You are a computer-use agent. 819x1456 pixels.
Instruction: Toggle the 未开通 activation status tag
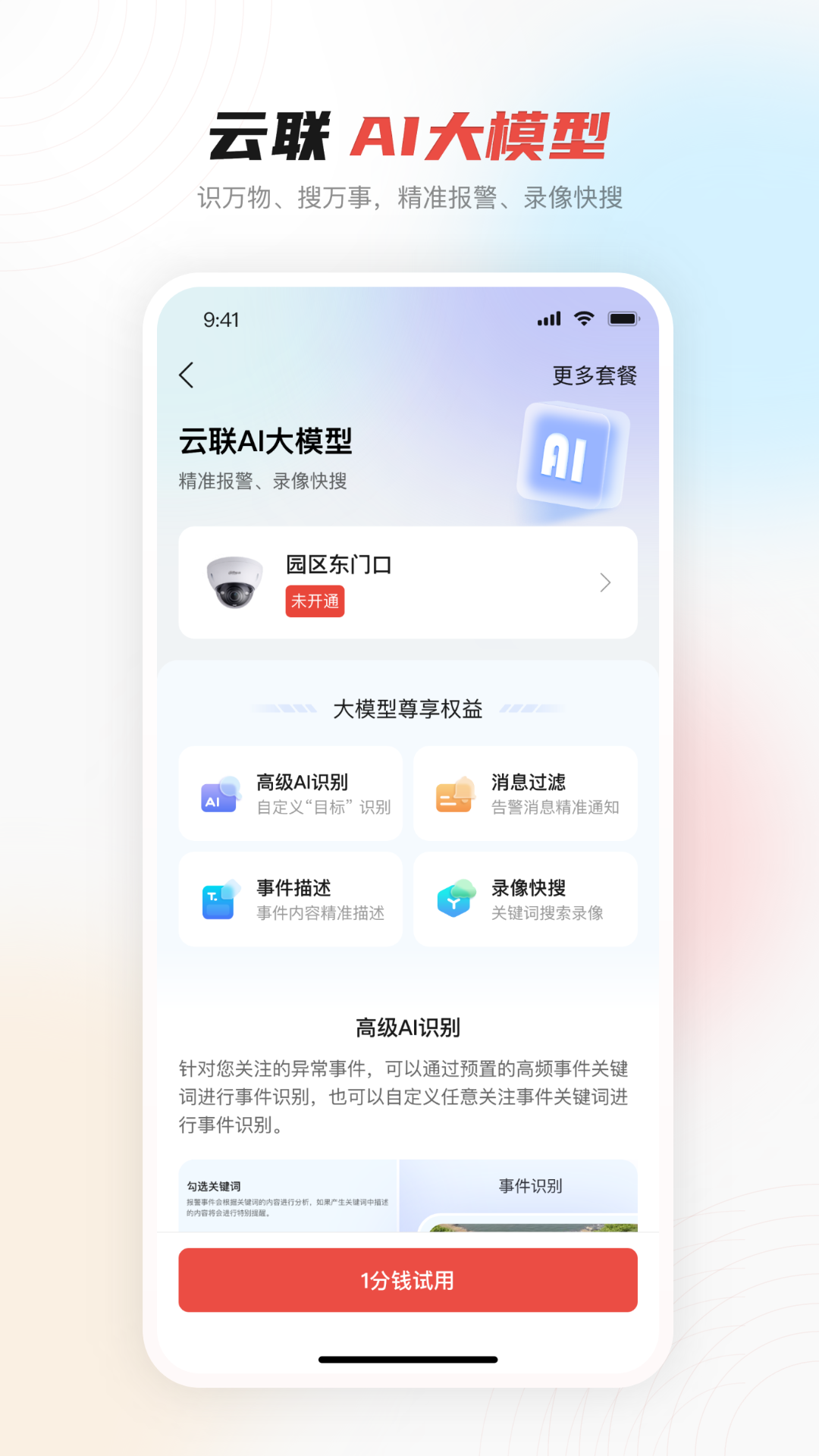click(x=315, y=601)
